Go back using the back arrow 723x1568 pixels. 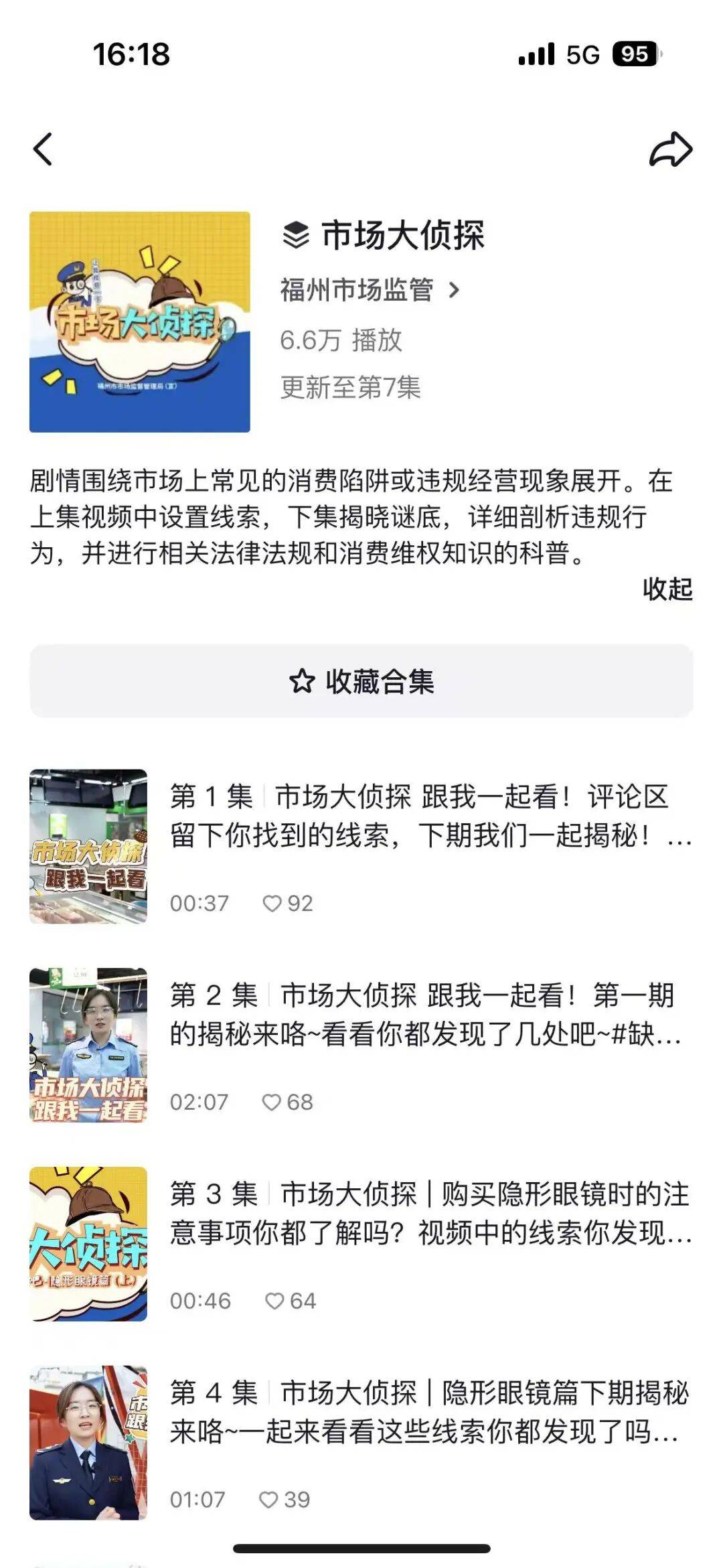click(x=43, y=149)
